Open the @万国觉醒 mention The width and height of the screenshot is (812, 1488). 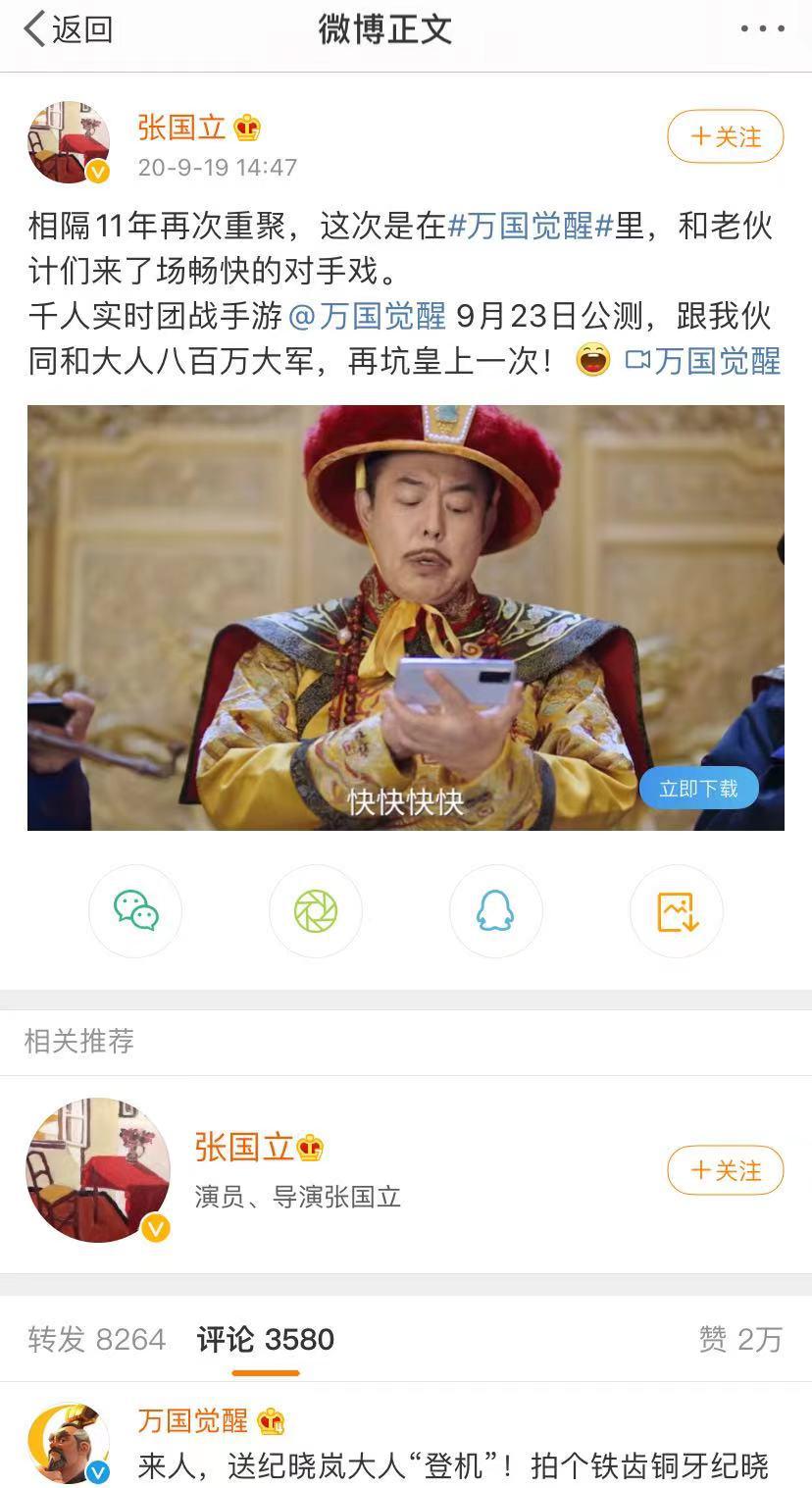368,317
